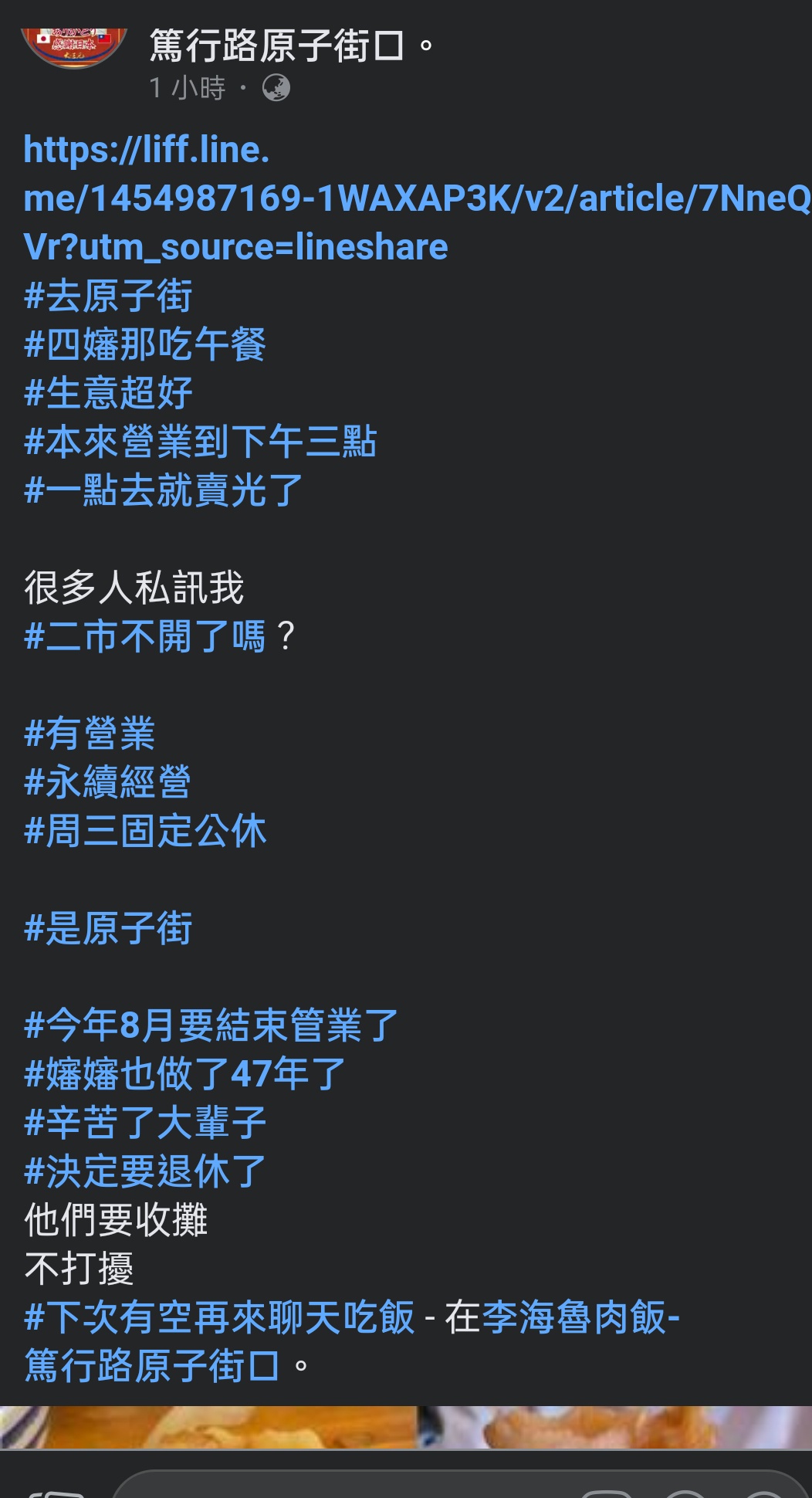
Task: Open hashtag #生意超好
Action: [x=108, y=393]
